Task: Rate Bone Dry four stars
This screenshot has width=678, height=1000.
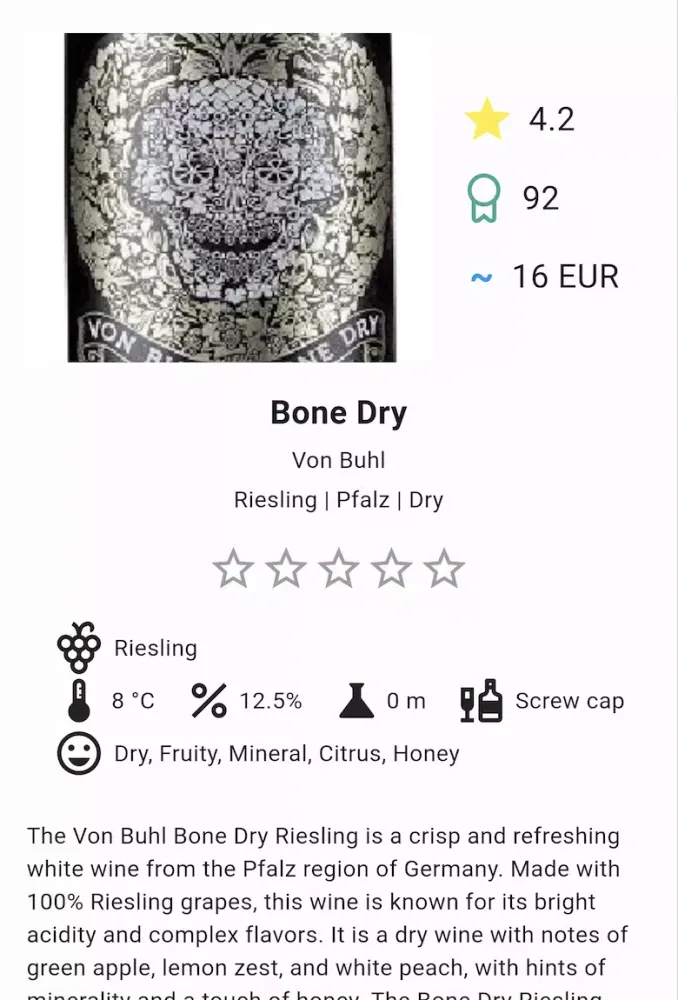Action: point(392,568)
